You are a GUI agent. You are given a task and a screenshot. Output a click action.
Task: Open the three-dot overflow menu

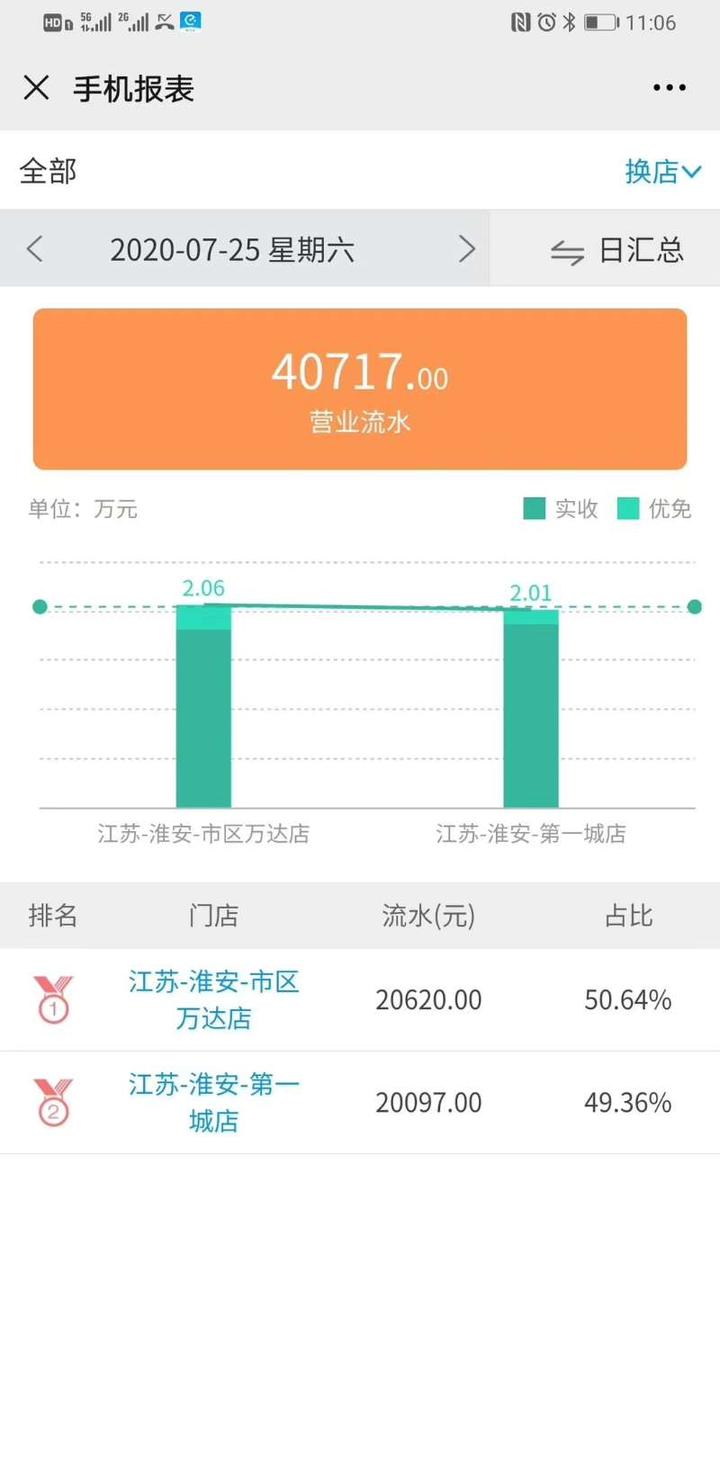click(669, 88)
